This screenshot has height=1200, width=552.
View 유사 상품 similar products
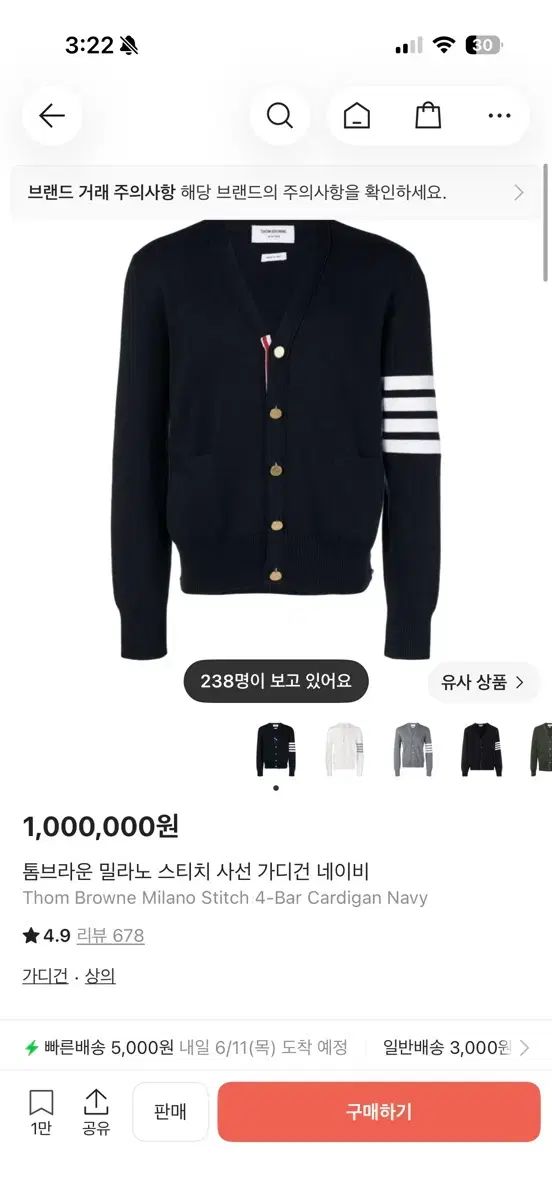coord(484,682)
